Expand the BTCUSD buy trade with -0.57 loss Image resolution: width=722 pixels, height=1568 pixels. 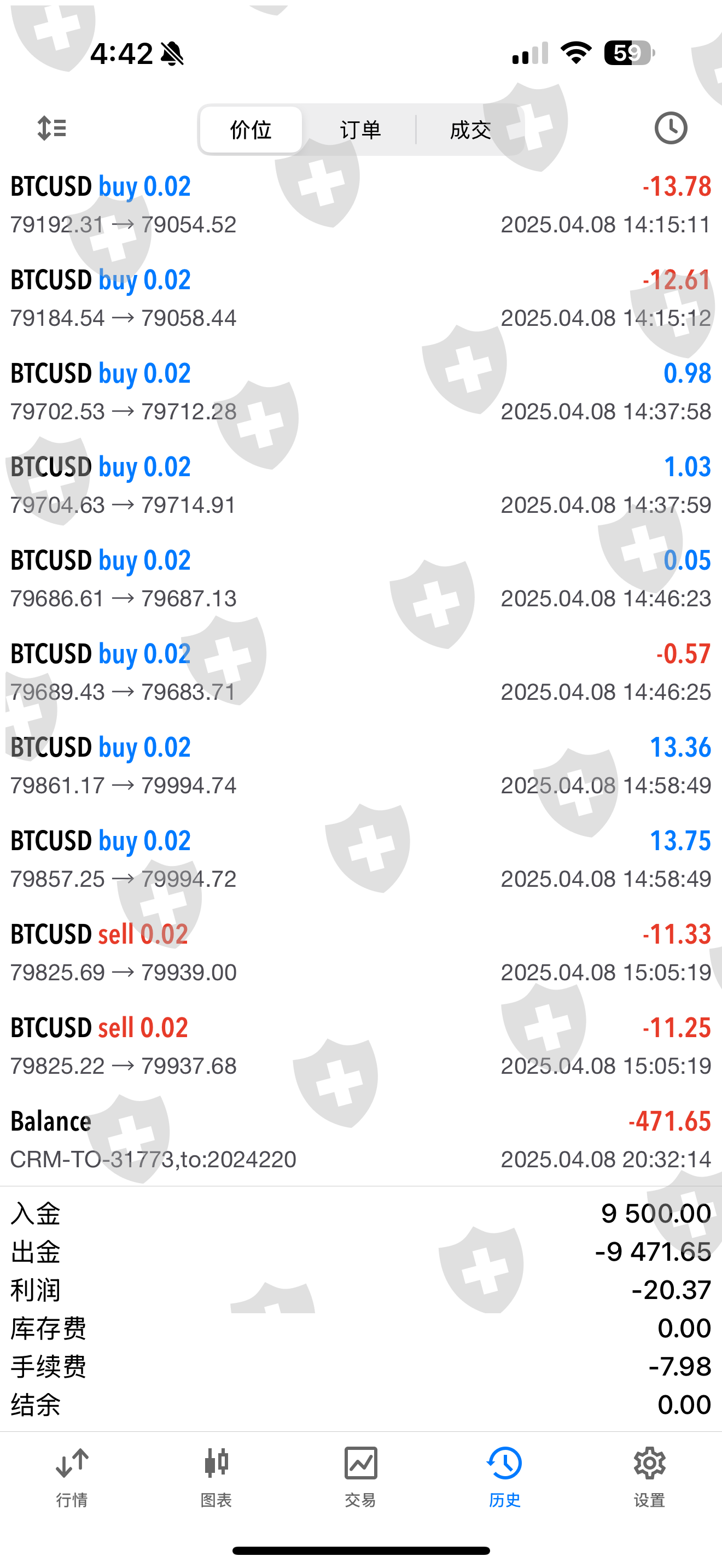click(x=360, y=672)
